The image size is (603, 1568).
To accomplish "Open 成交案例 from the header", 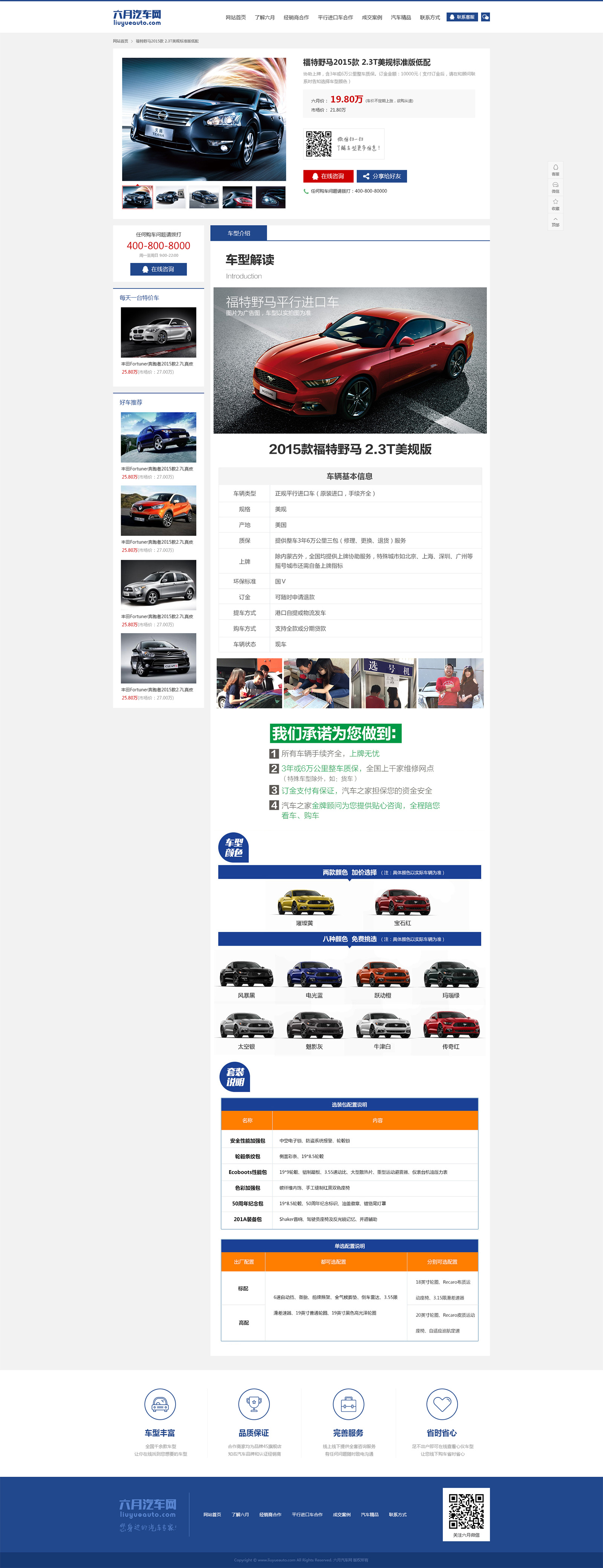I will (x=372, y=17).
